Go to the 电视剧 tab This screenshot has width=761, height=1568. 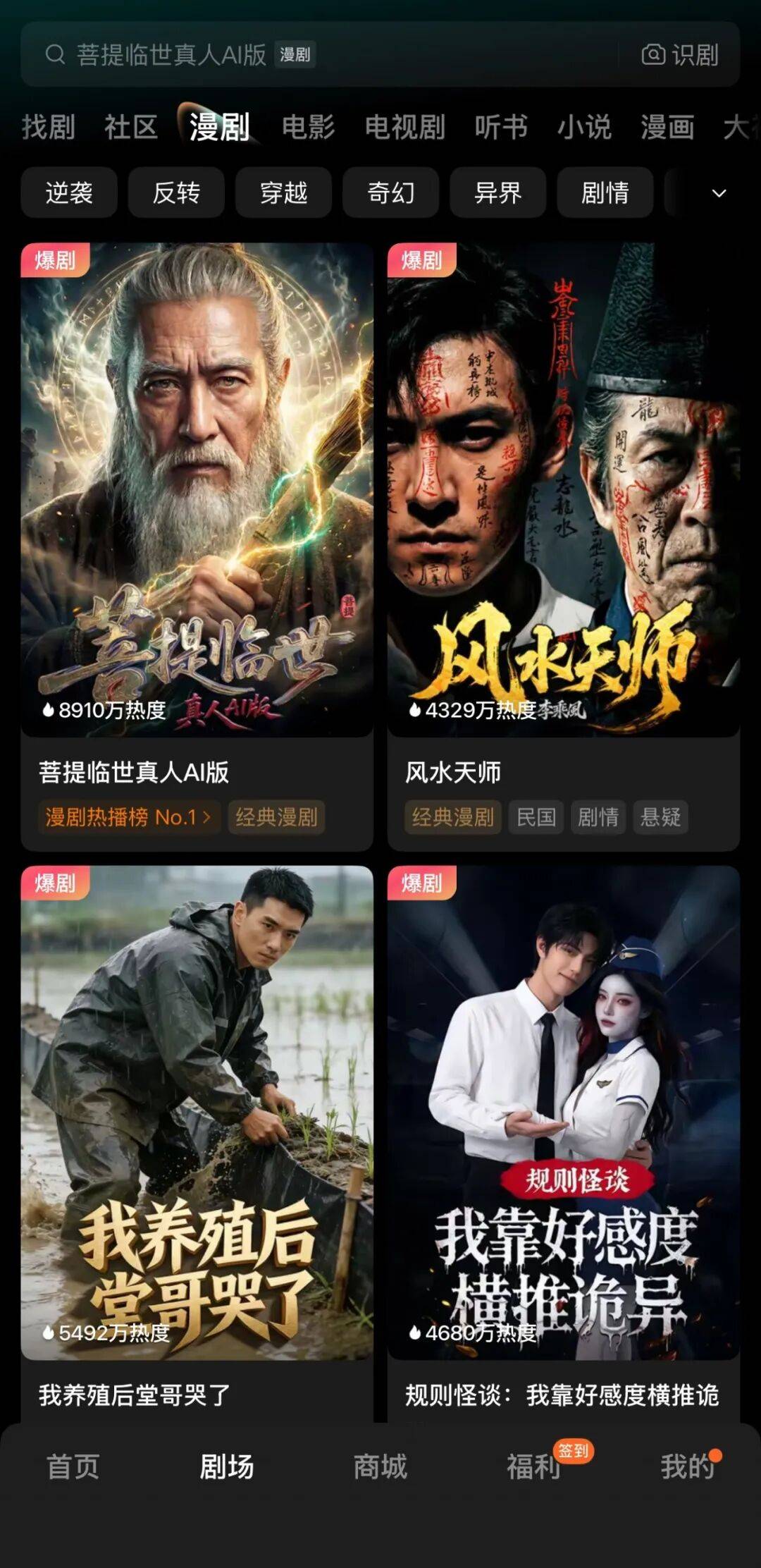[x=404, y=128]
